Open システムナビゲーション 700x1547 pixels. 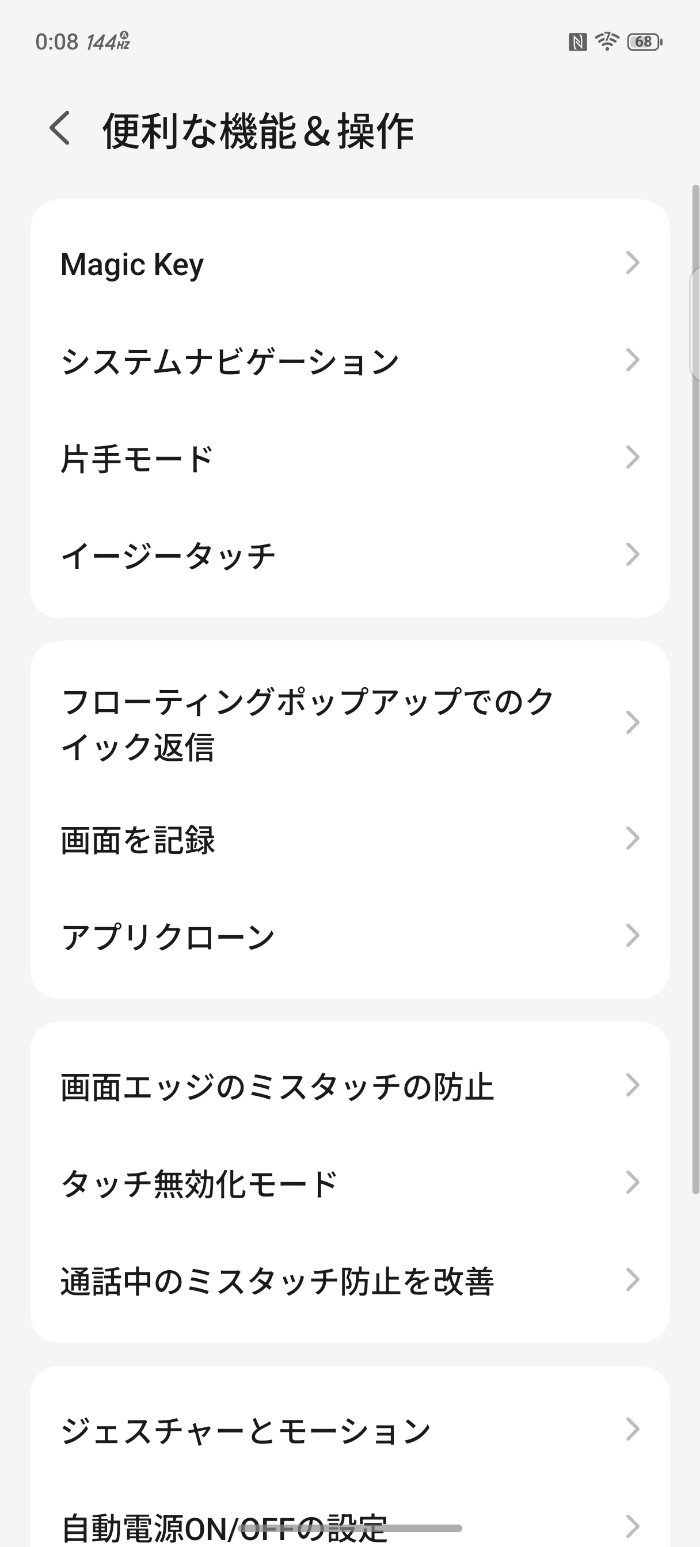click(349, 361)
